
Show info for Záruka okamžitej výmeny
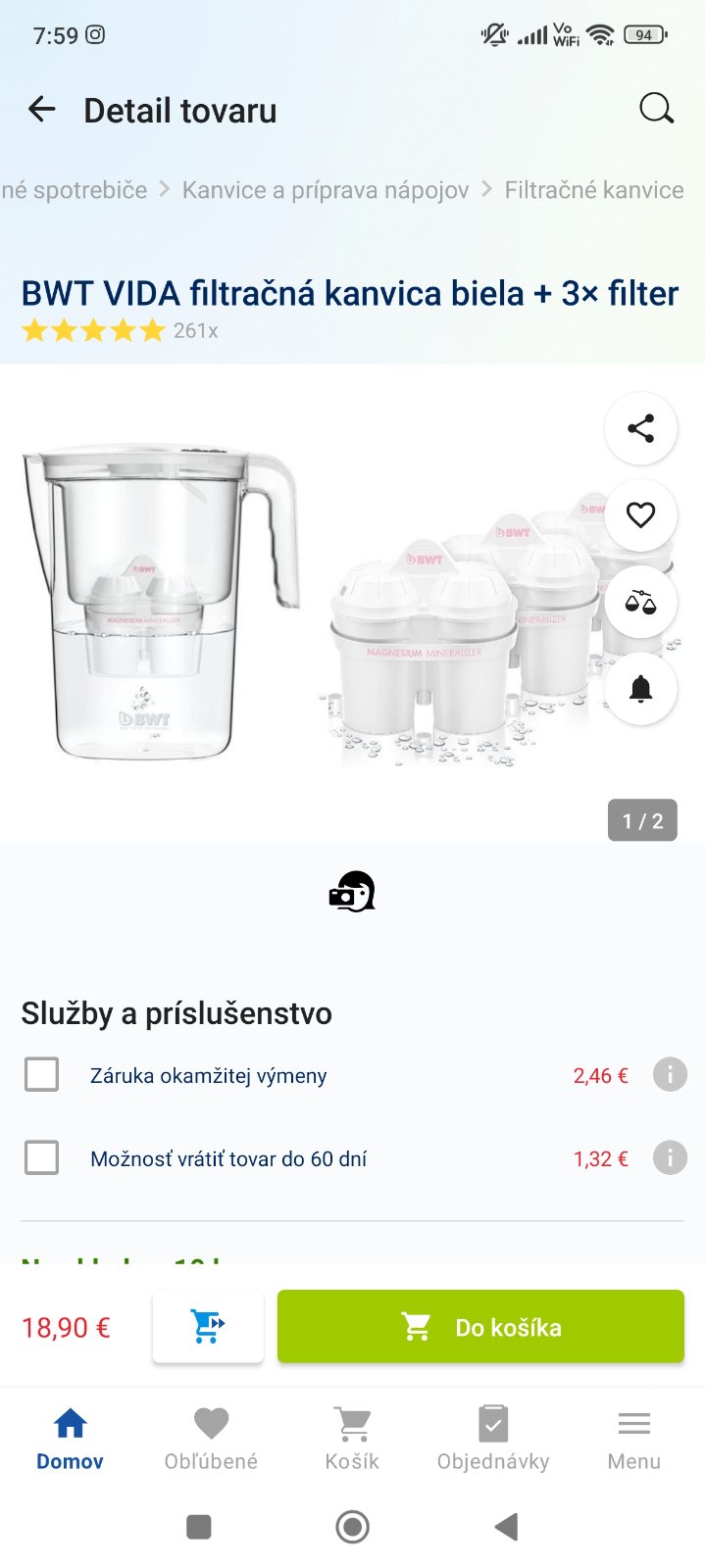[x=670, y=1075]
